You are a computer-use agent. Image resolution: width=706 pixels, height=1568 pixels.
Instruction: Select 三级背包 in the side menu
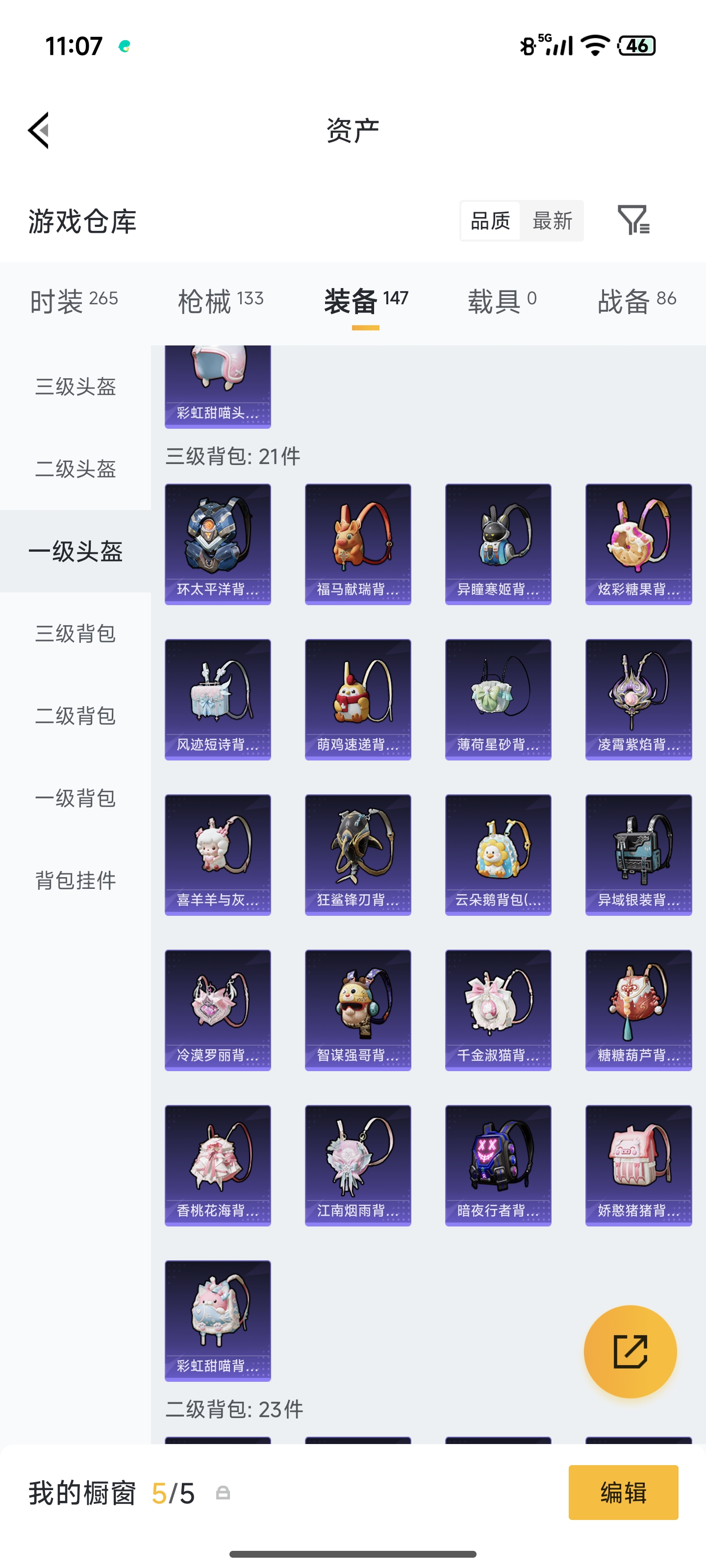(76, 634)
